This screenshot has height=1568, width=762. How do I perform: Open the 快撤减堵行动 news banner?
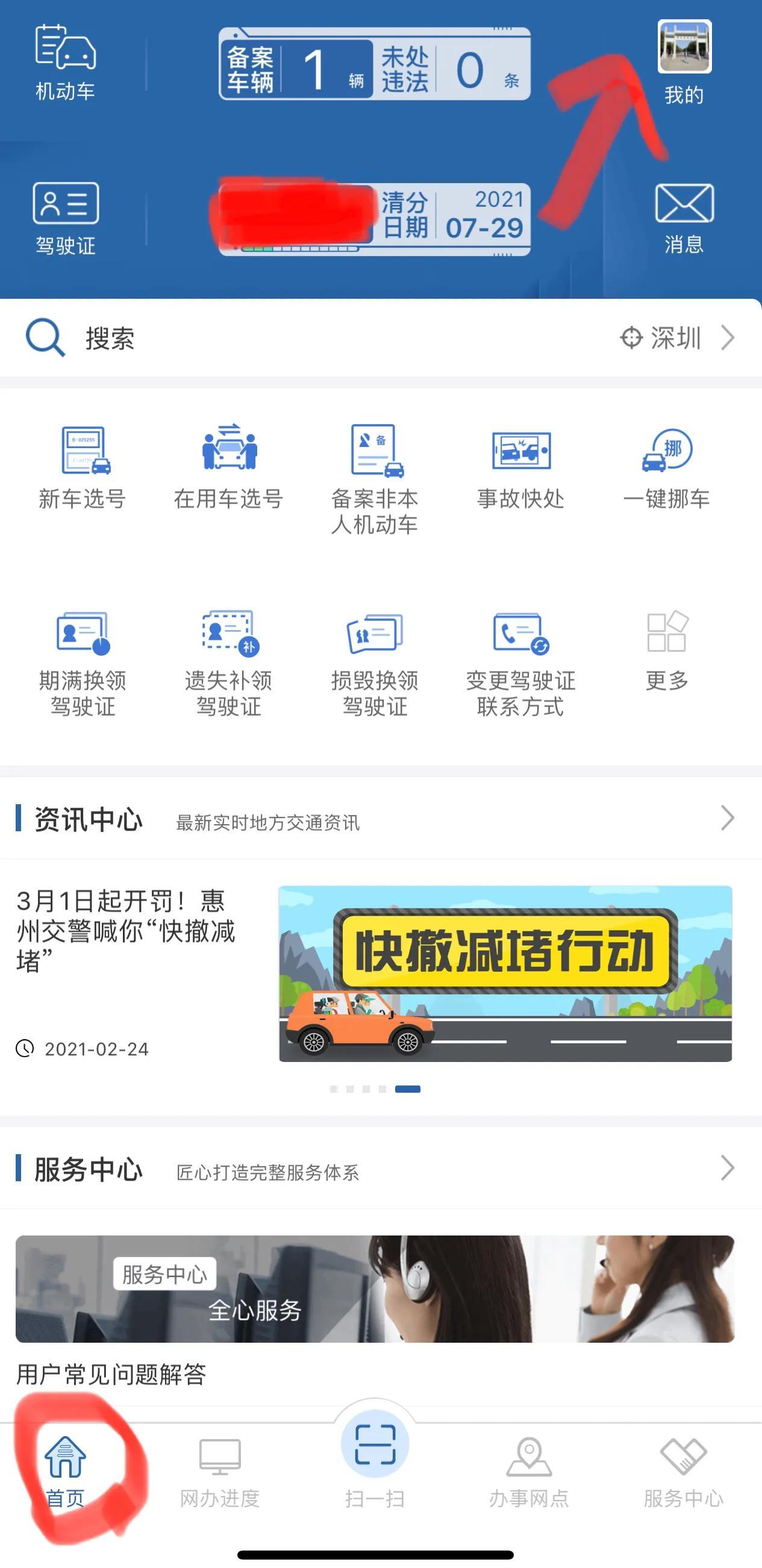(x=505, y=974)
